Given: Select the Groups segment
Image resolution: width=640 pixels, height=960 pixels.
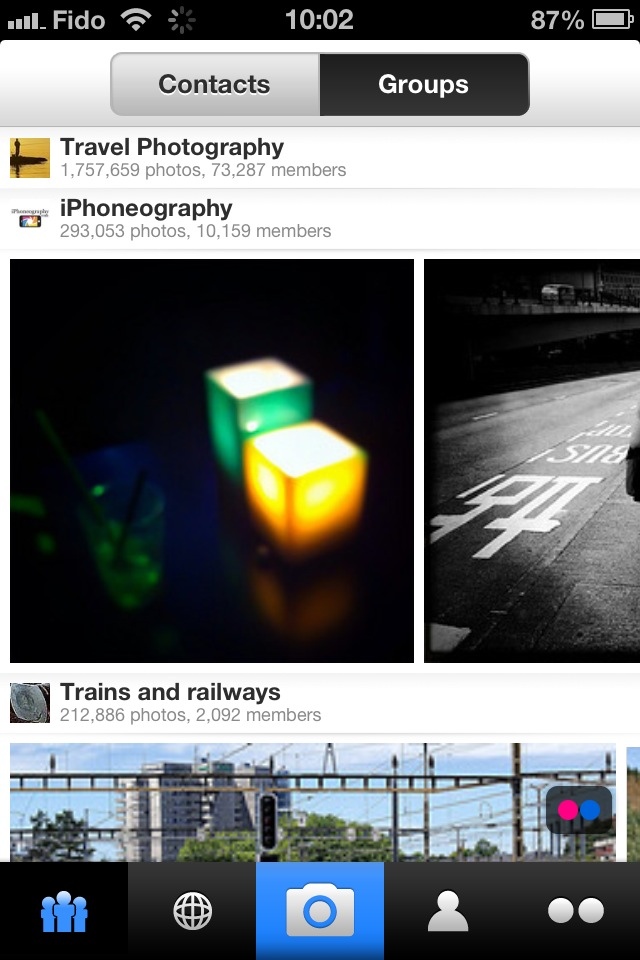Looking at the screenshot, I should [423, 85].
